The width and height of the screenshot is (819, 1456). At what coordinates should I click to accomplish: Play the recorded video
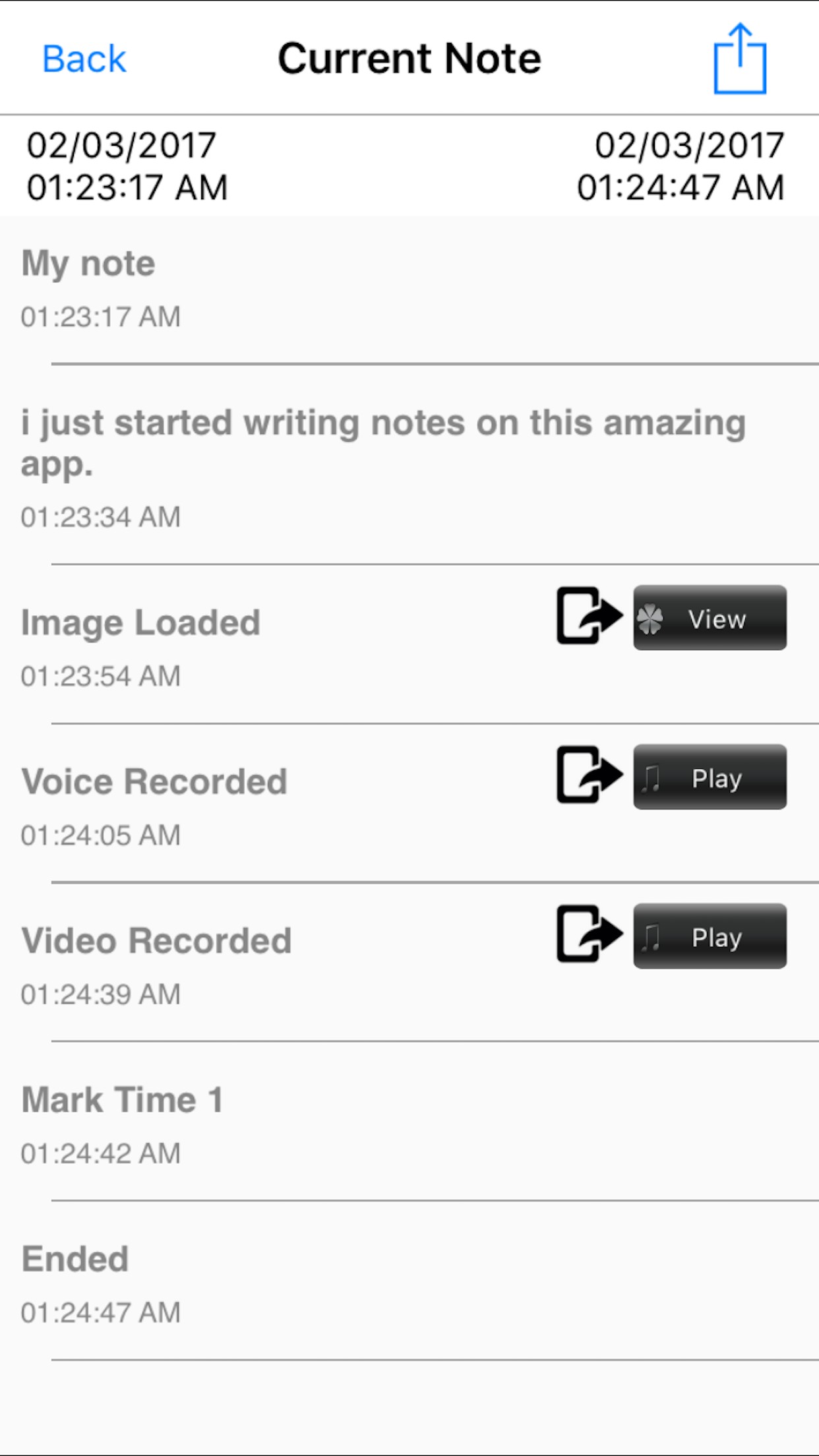tap(710, 936)
